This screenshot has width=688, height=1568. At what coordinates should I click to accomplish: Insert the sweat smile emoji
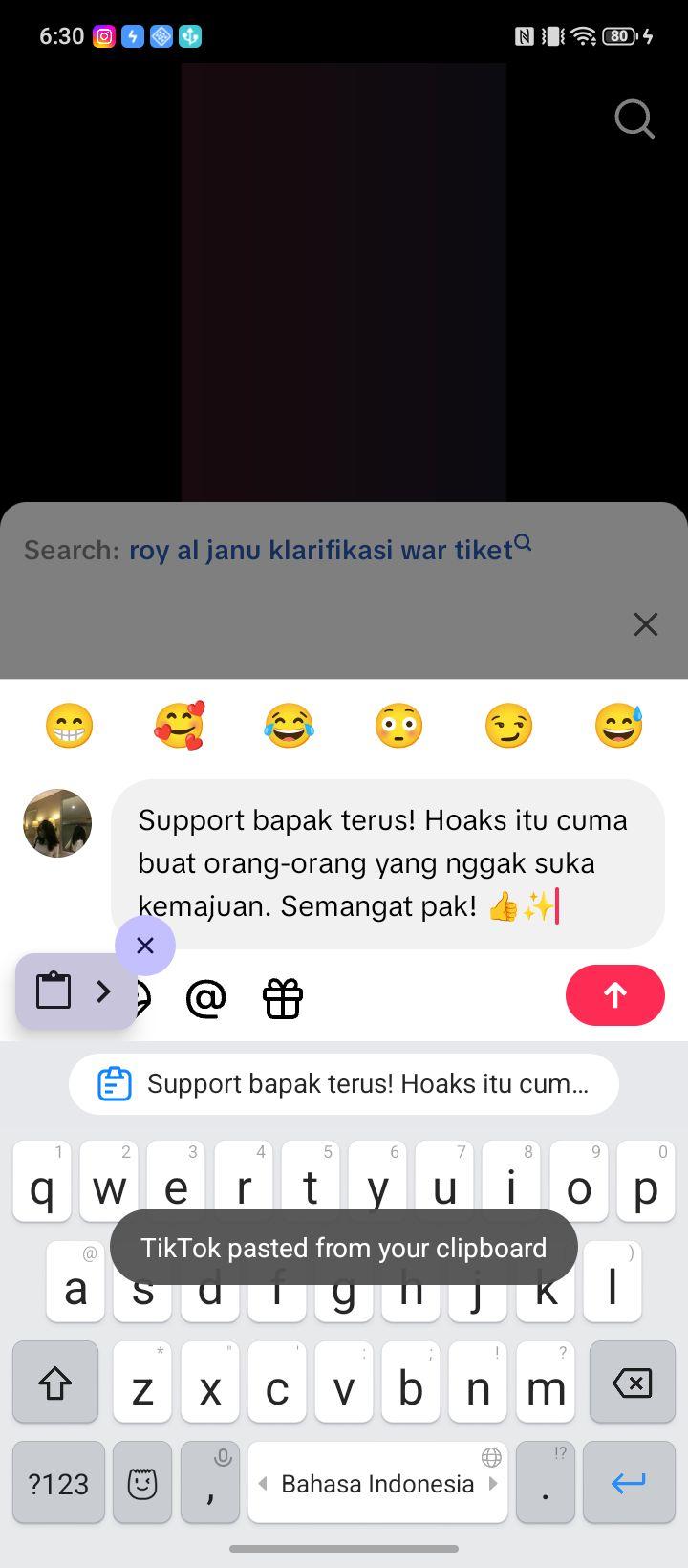point(618,725)
